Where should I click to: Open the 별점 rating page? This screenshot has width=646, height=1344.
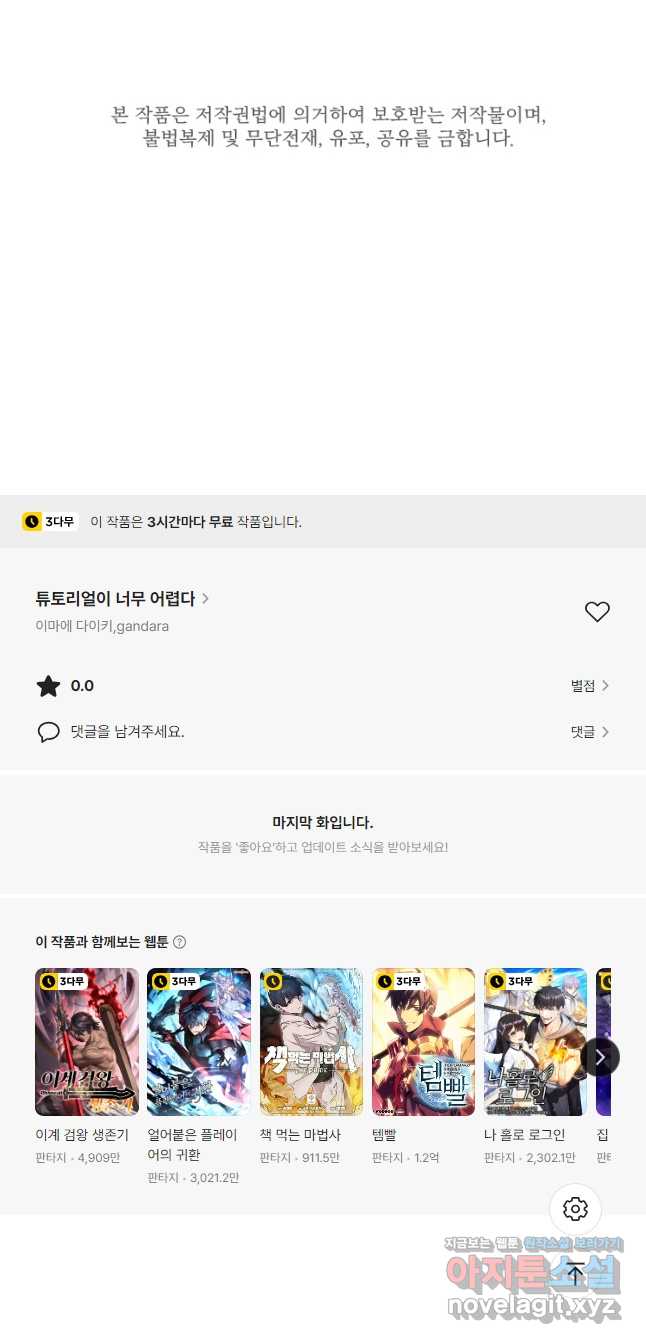tap(589, 686)
